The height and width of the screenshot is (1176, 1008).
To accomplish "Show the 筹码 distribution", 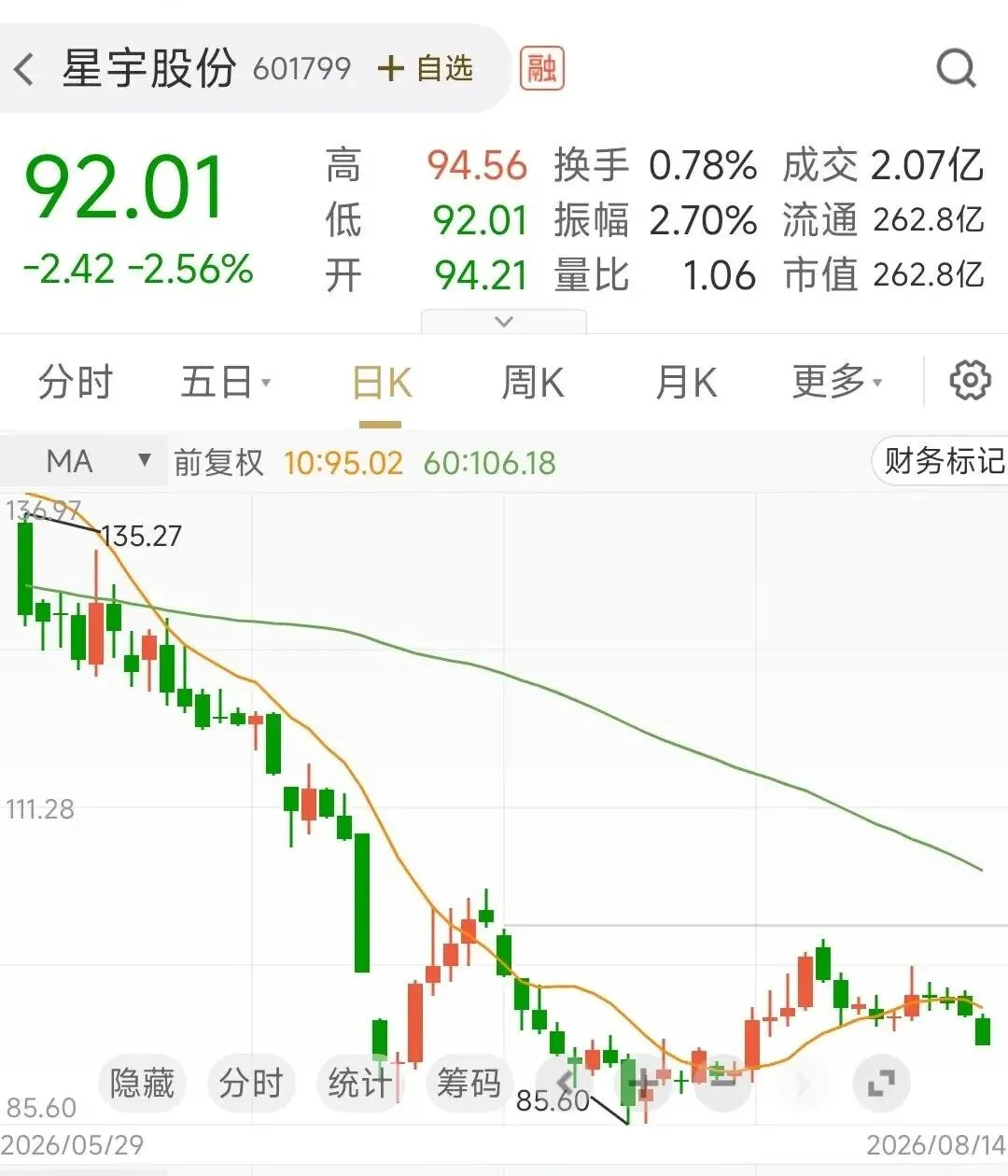I will tap(469, 1083).
